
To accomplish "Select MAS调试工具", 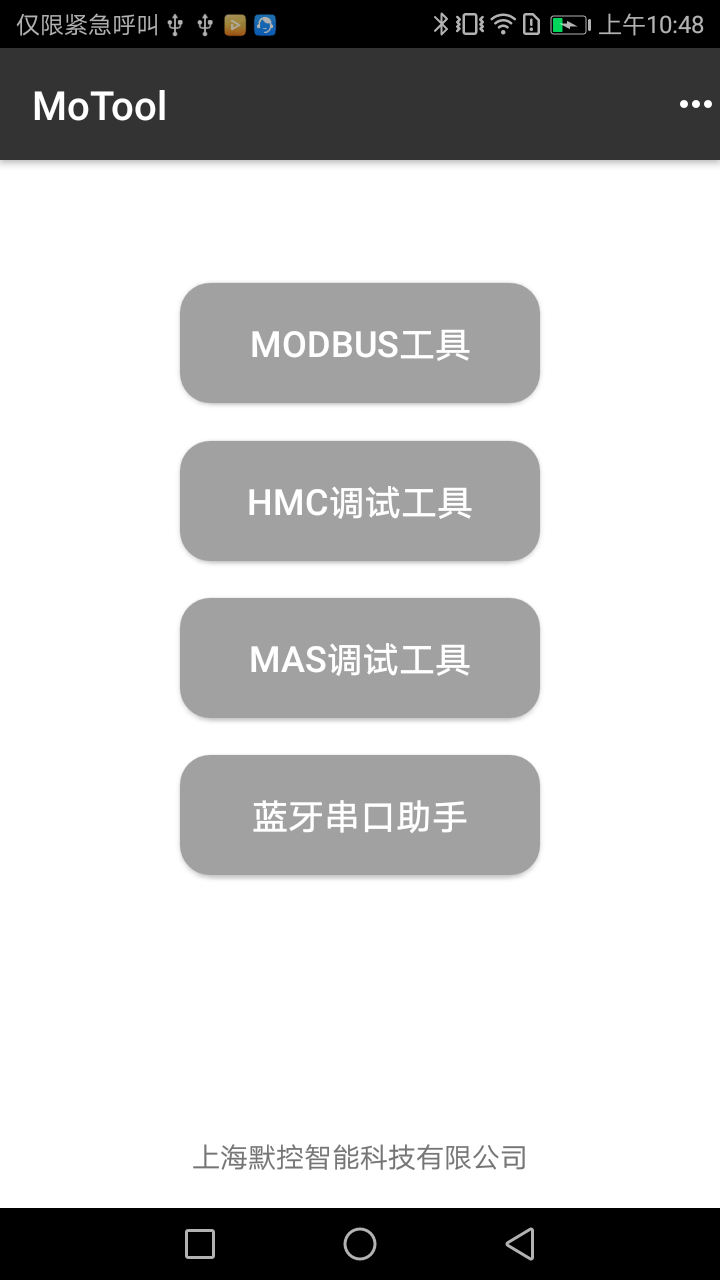I will 360,658.
